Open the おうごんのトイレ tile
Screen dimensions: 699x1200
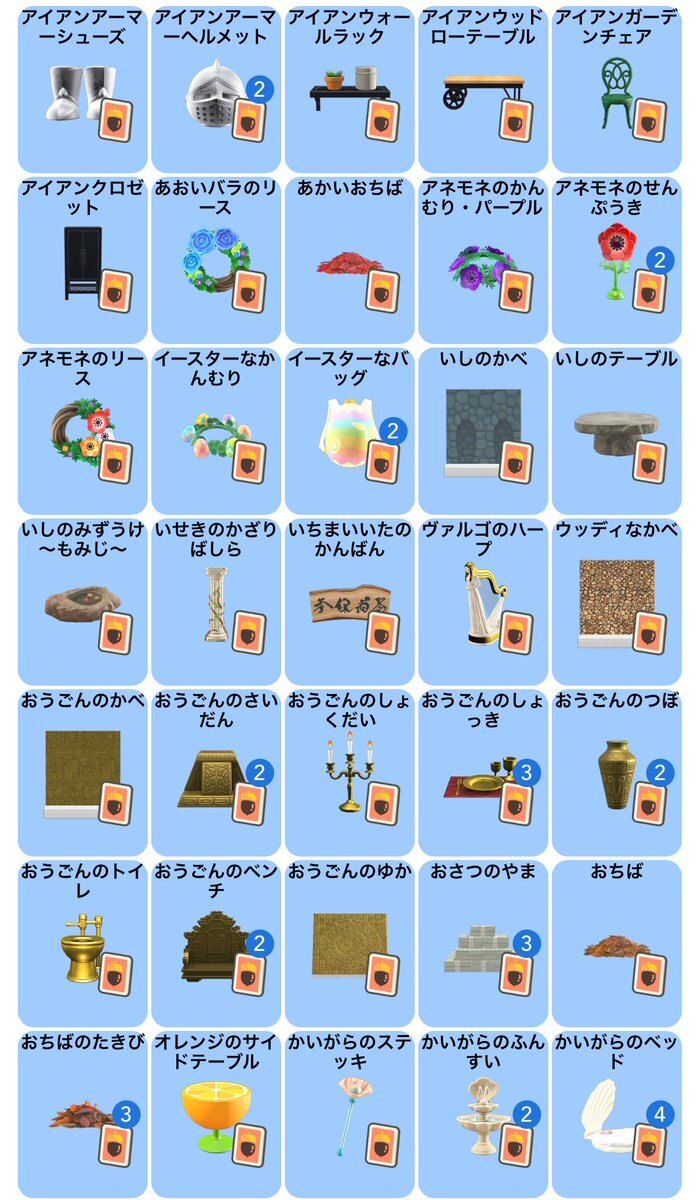click(82, 942)
